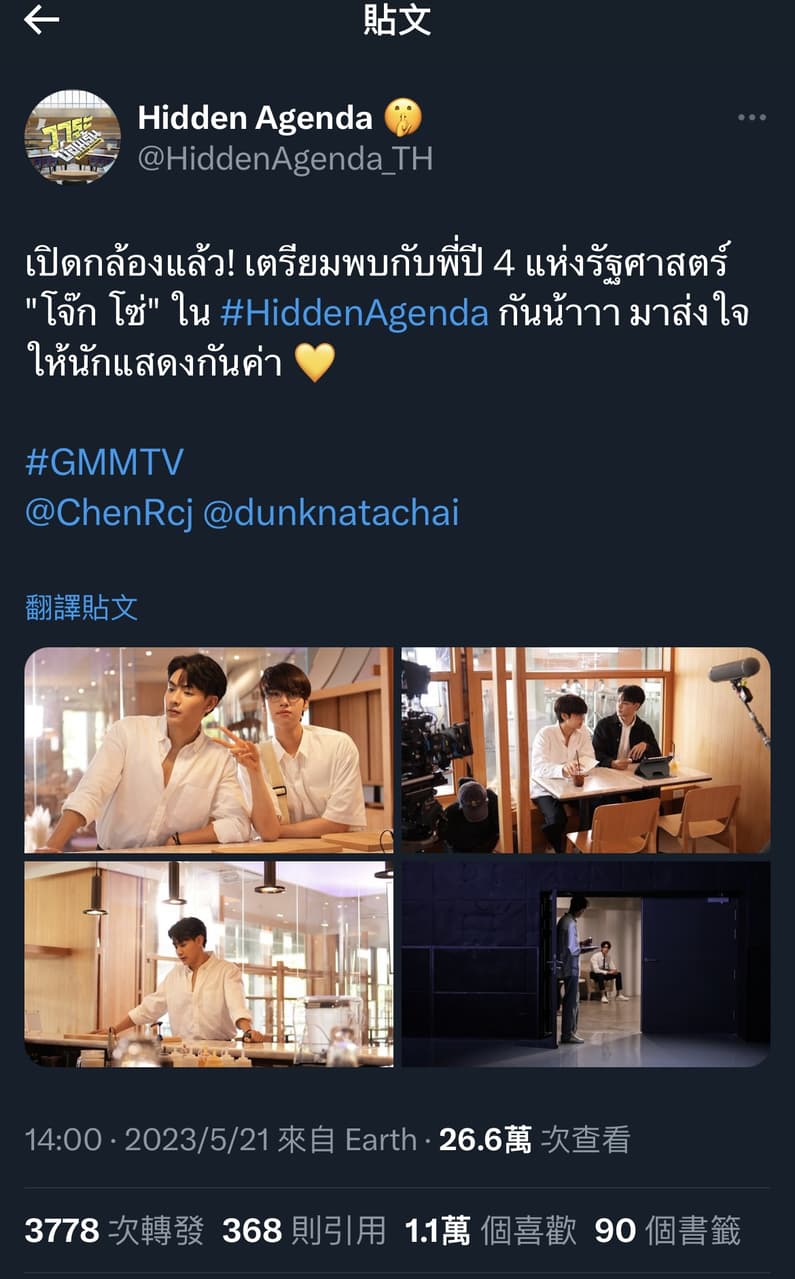
Task: Open the post's three-dot overflow menu
Action: (751, 118)
